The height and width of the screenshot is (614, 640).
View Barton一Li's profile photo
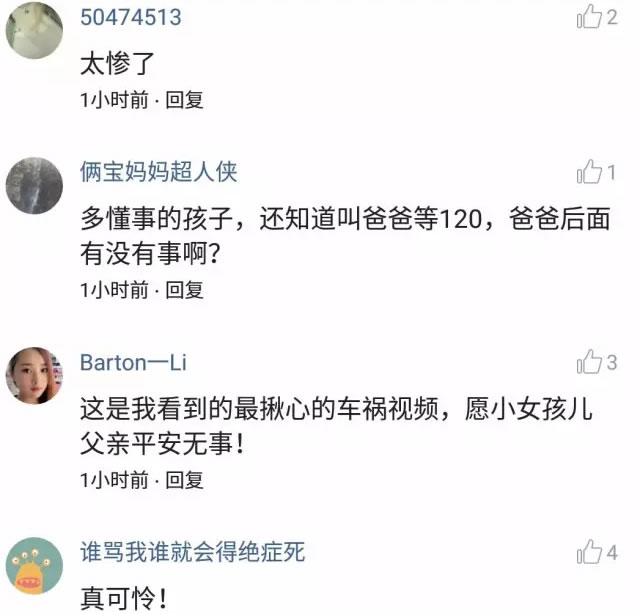pos(35,375)
